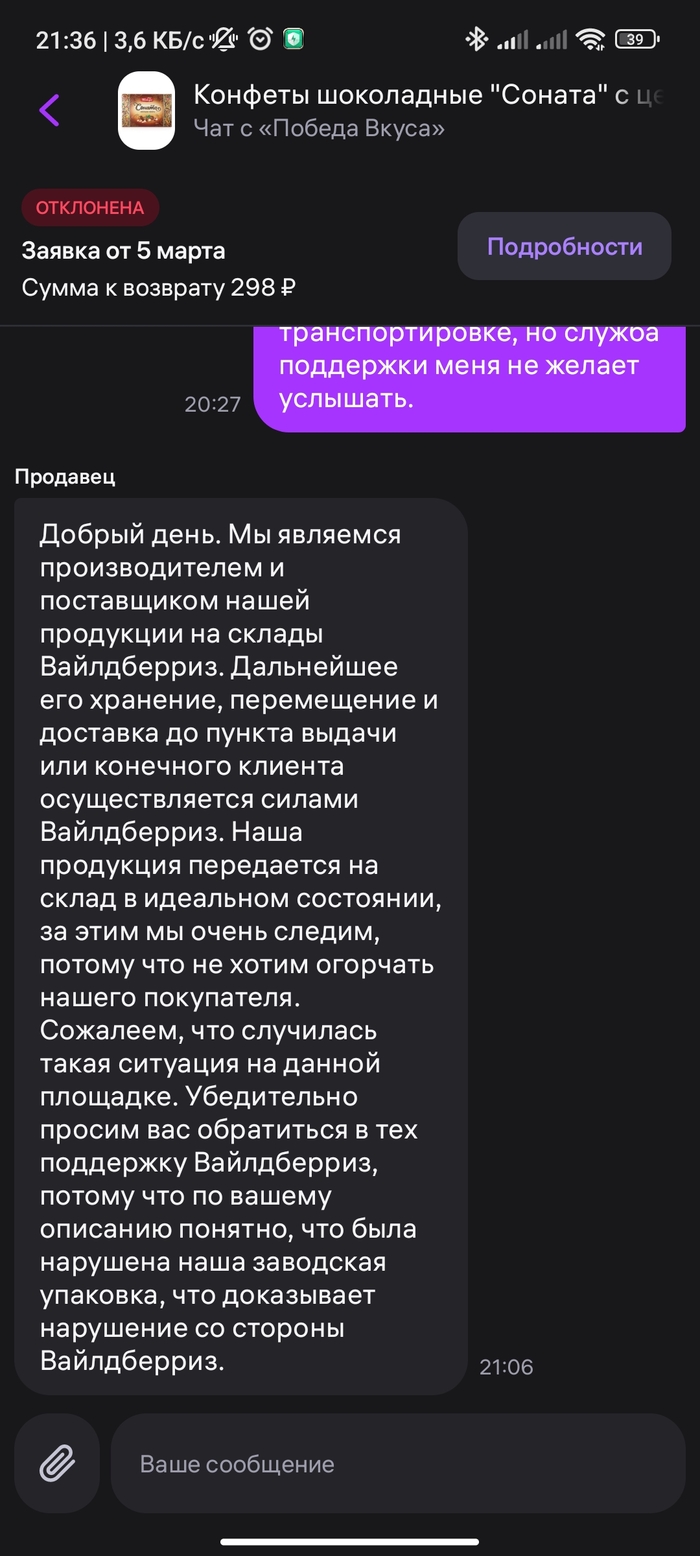Go back with the purple arrow
700x1556 pixels.
pyautogui.click(x=49, y=110)
